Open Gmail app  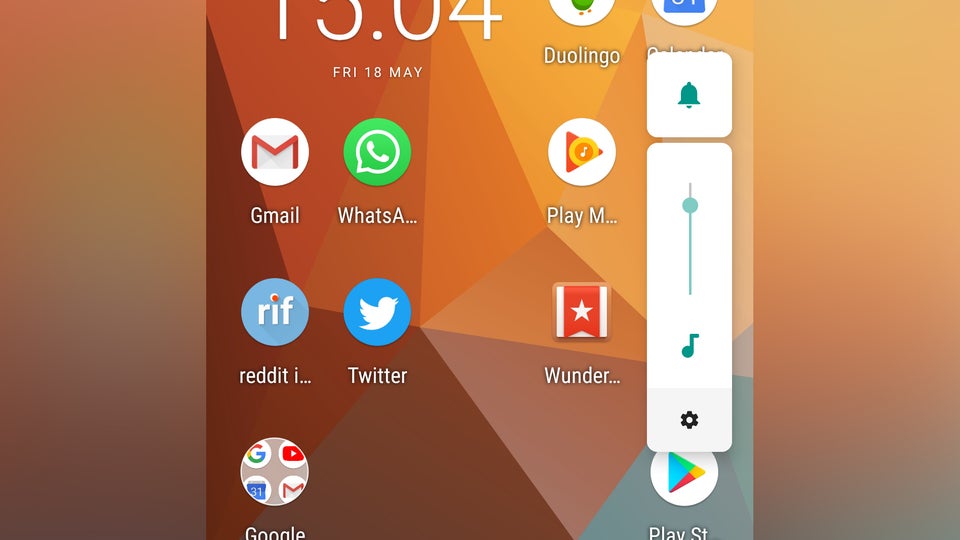(275, 153)
